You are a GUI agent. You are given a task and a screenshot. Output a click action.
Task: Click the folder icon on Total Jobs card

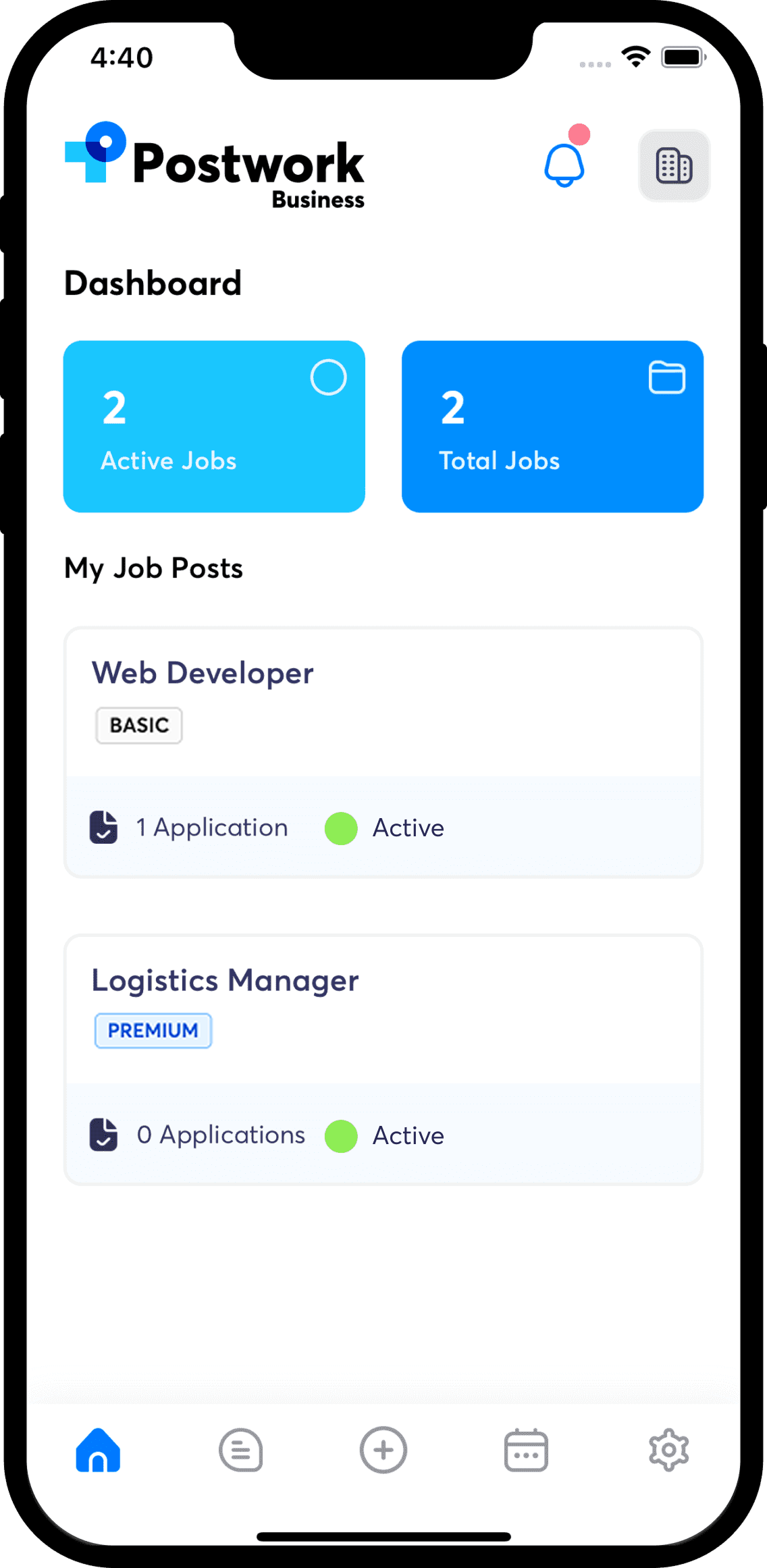click(667, 378)
